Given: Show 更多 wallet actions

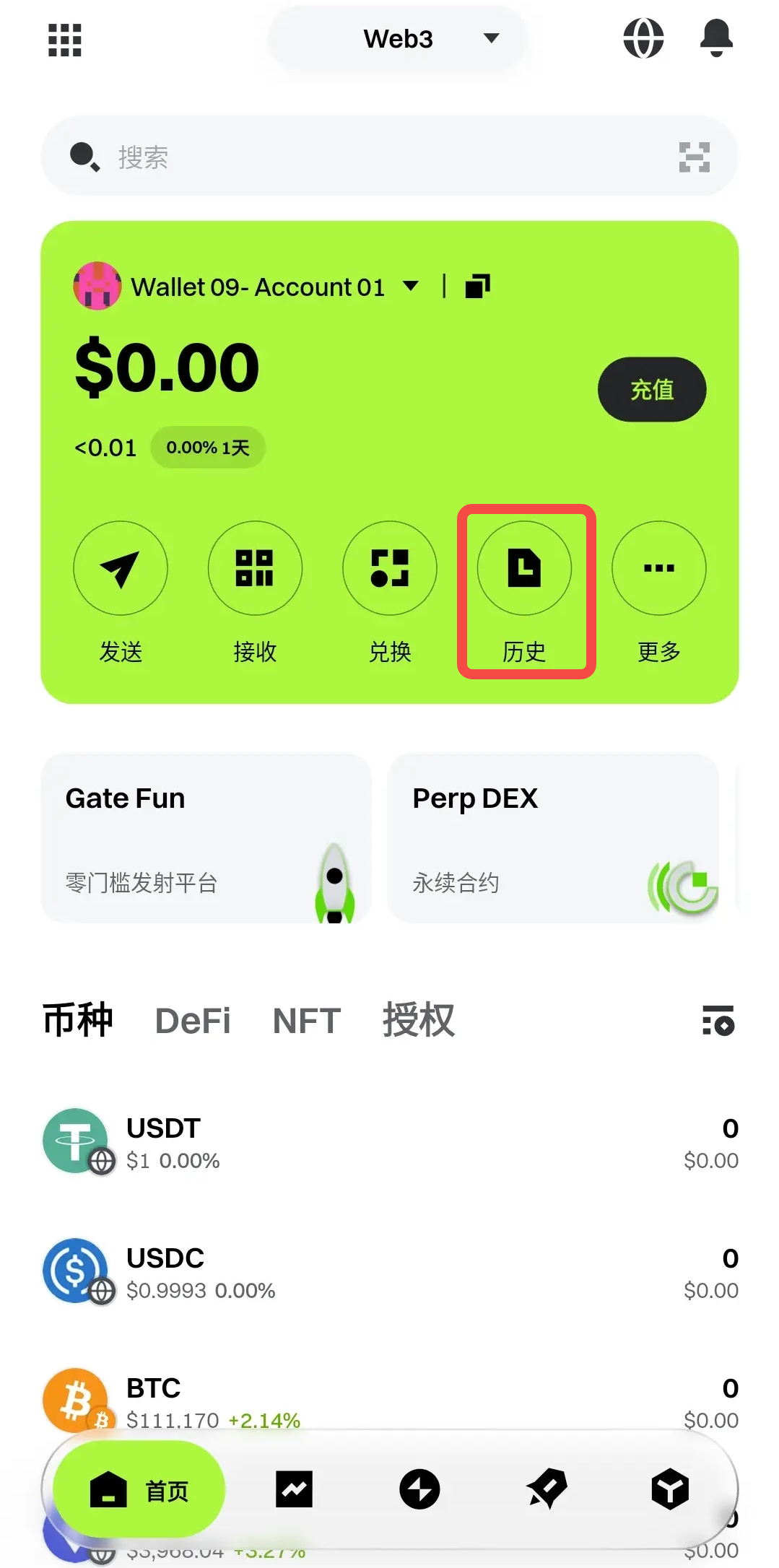Looking at the screenshot, I should (x=658, y=569).
